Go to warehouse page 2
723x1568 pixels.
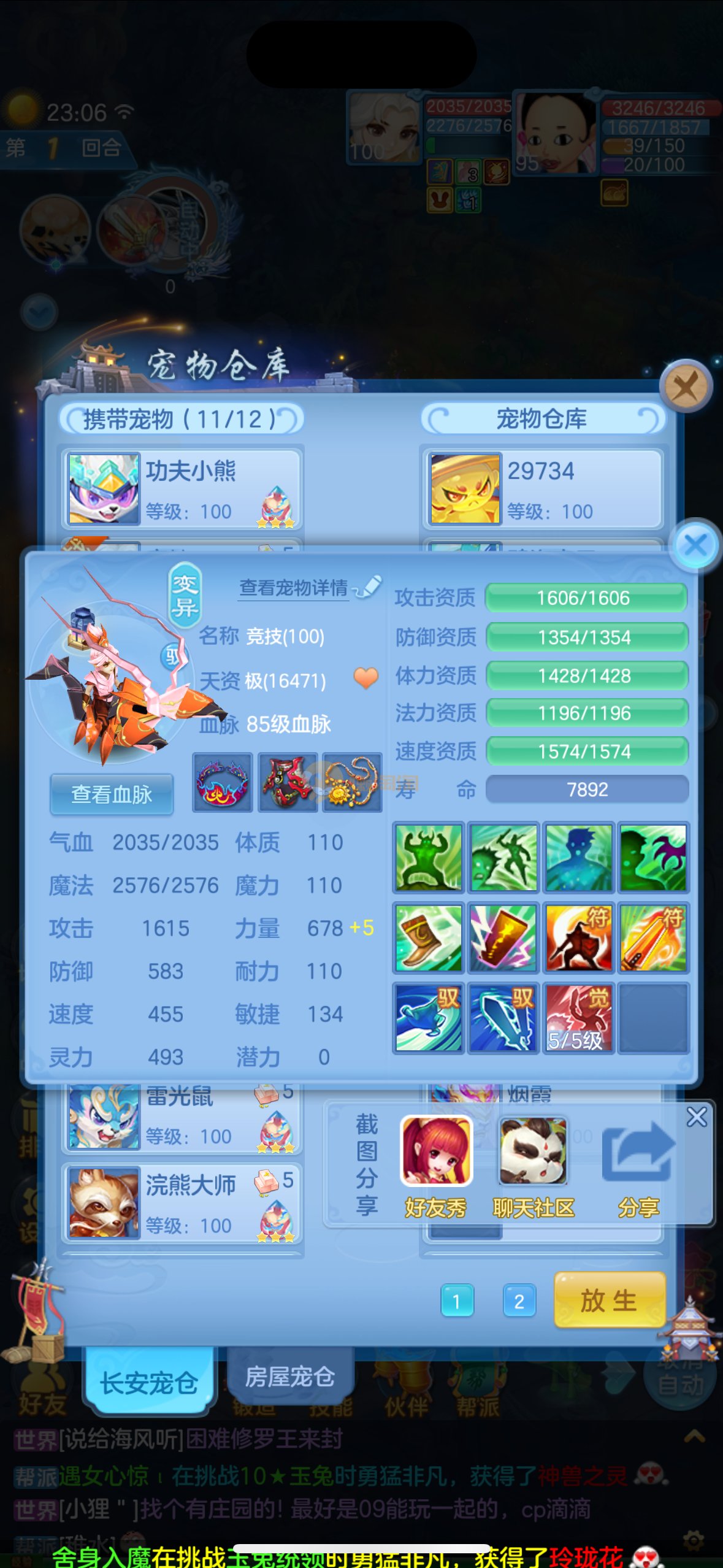coord(519,1301)
